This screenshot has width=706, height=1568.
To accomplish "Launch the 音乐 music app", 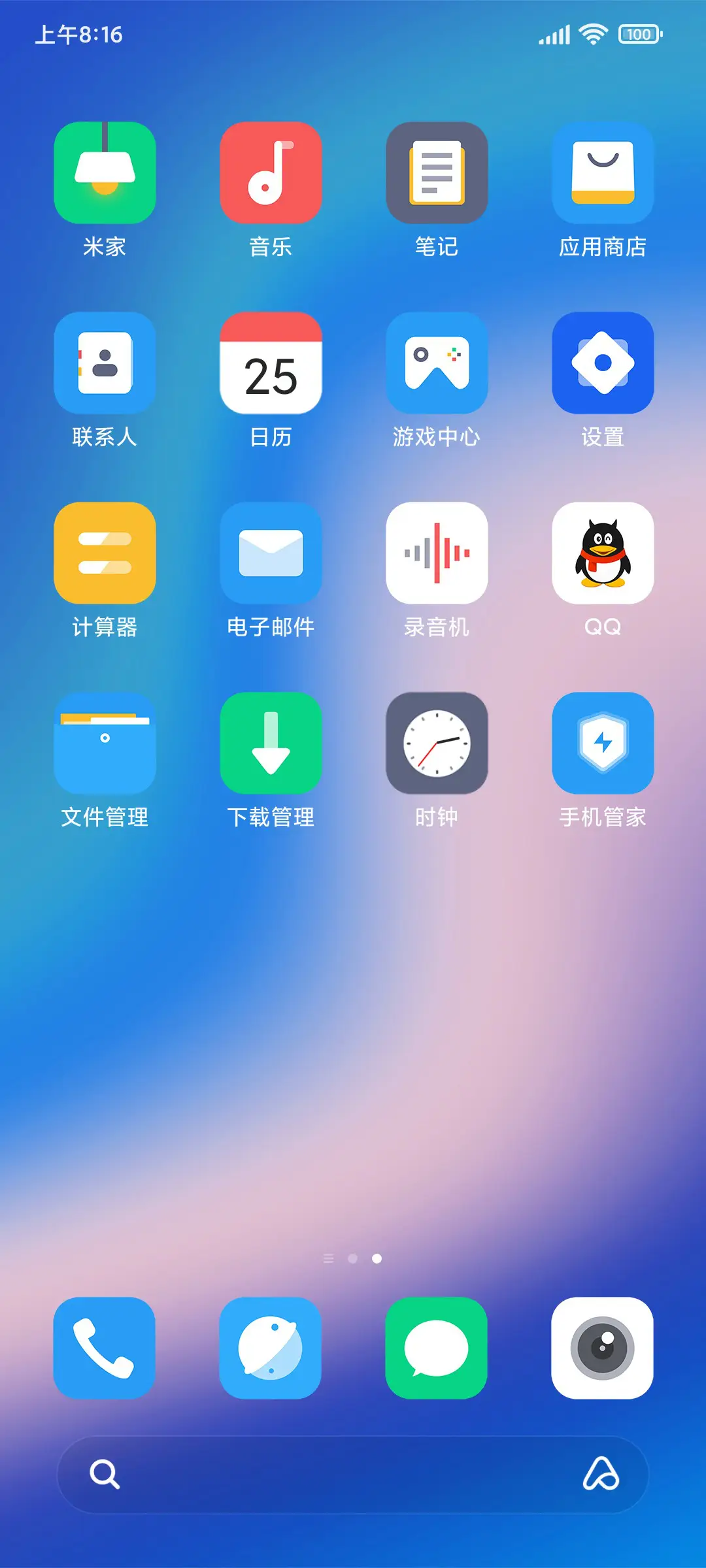I will pyautogui.click(x=271, y=172).
